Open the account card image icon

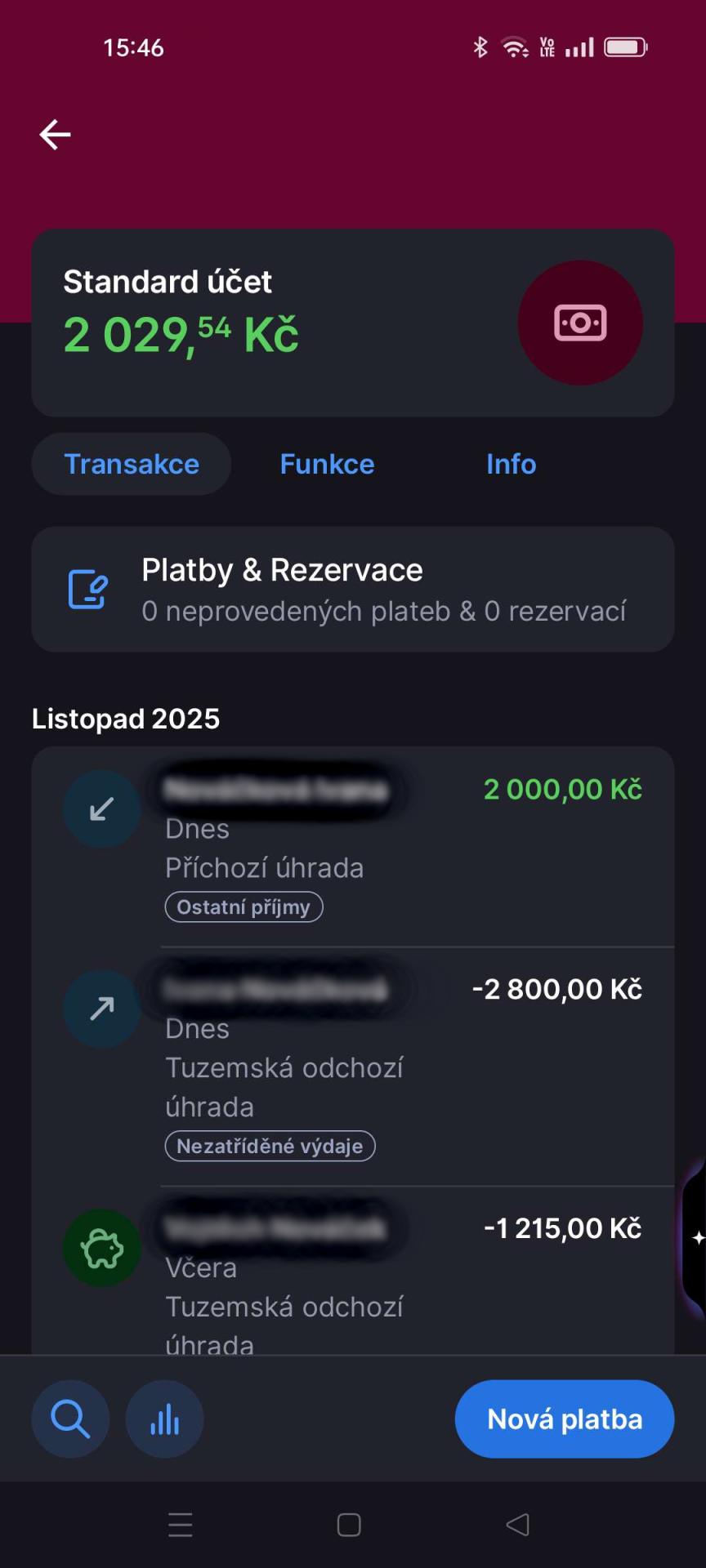(580, 323)
